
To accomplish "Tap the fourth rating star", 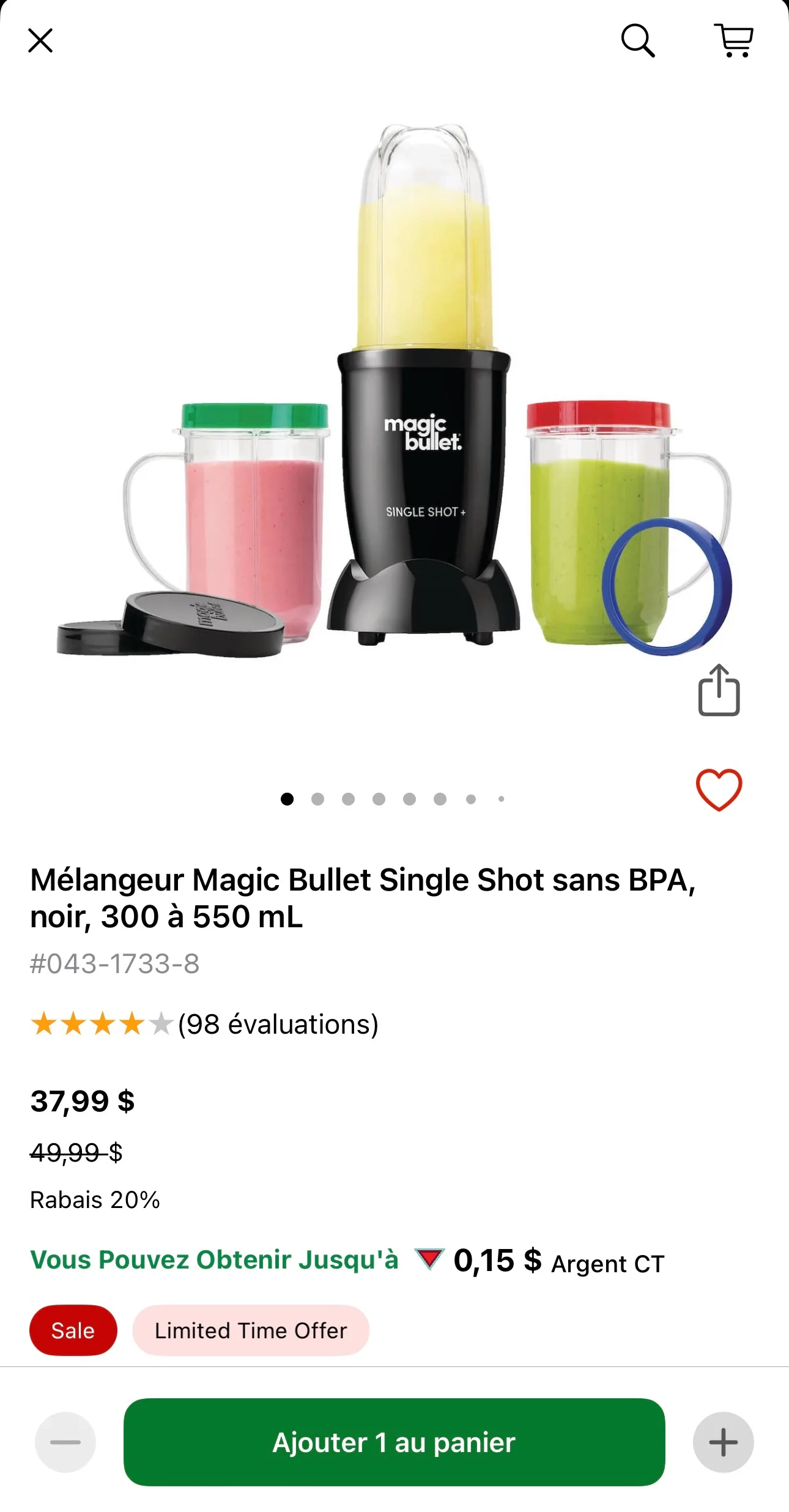I will (x=134, y=1022).
